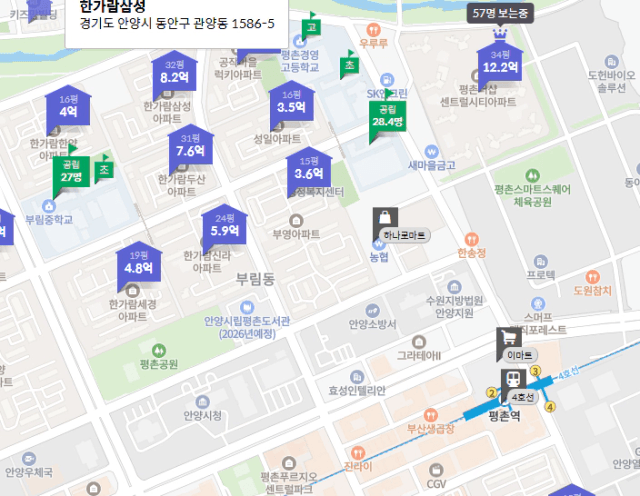Select the 16평 4억 한가람한양 price marker
Image resolution: width=640 pixels, height=496 pixels.
click(x=68, y=108)
